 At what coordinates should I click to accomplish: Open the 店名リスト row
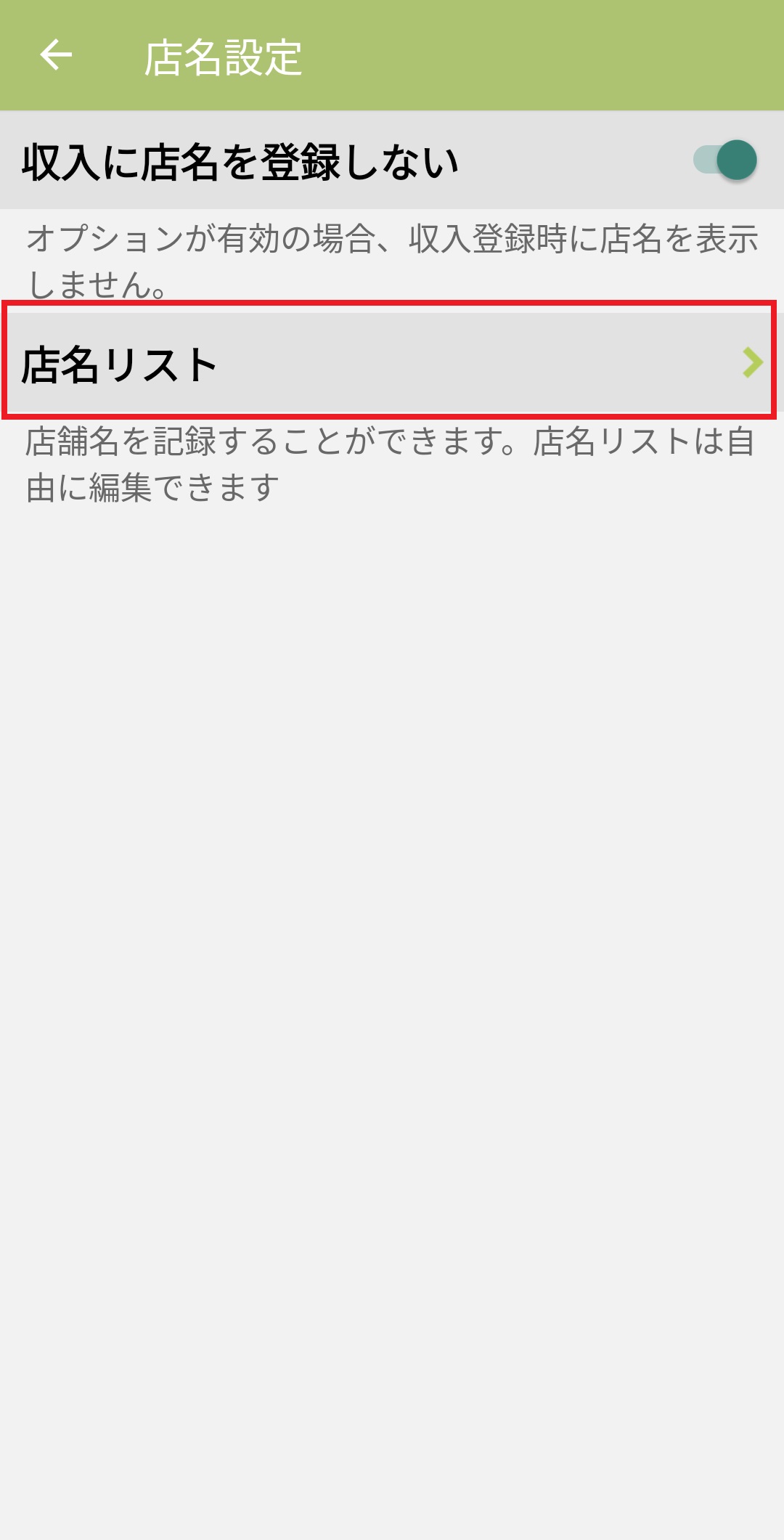point(389,362)
